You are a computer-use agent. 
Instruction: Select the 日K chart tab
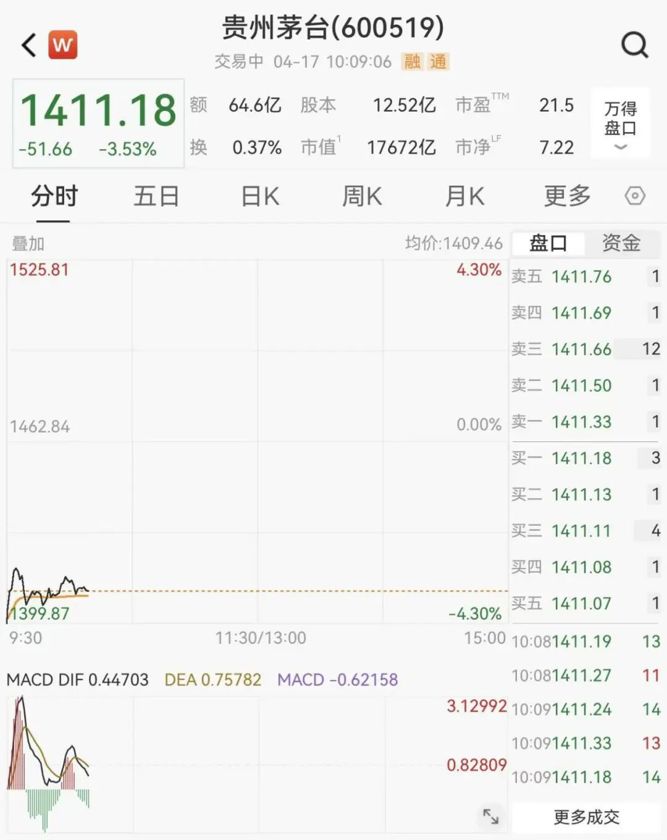pyautogui.click(x=260, y=196)
